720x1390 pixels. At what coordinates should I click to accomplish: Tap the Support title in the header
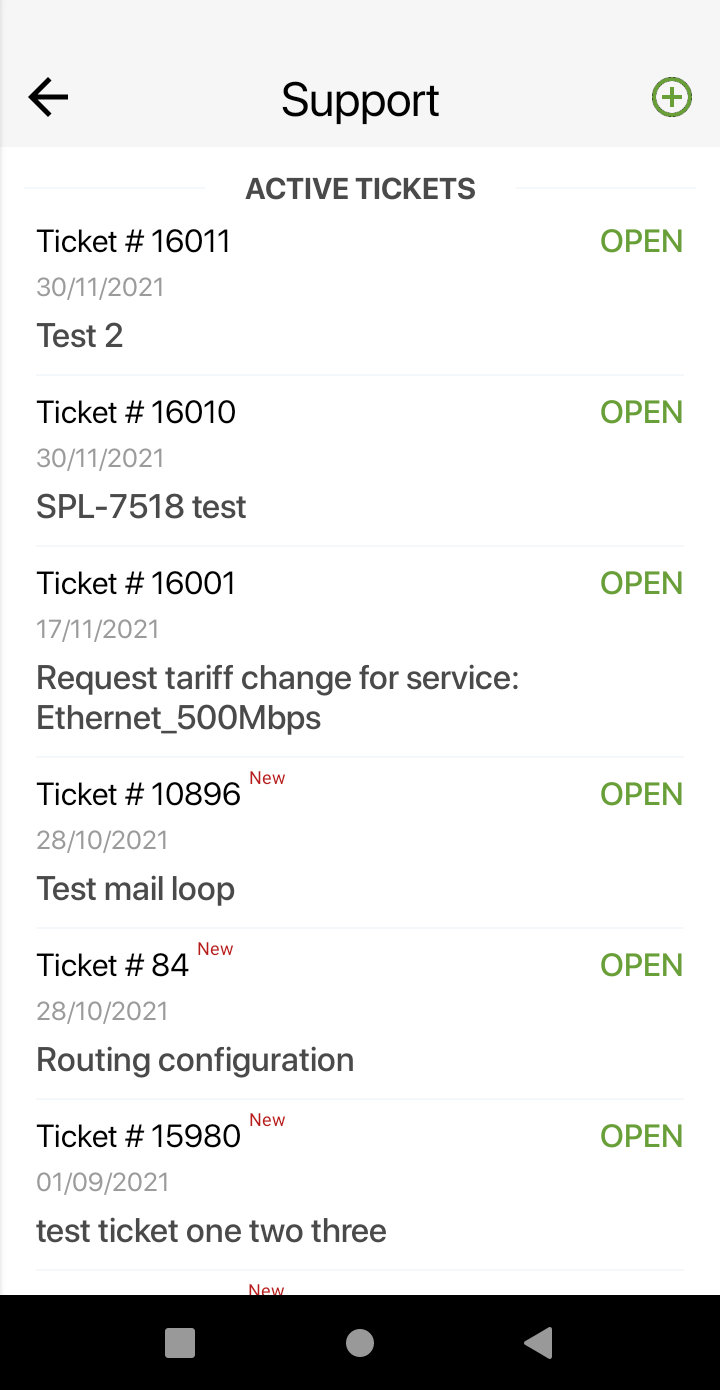pyautogui.click(x=360, y=97)
